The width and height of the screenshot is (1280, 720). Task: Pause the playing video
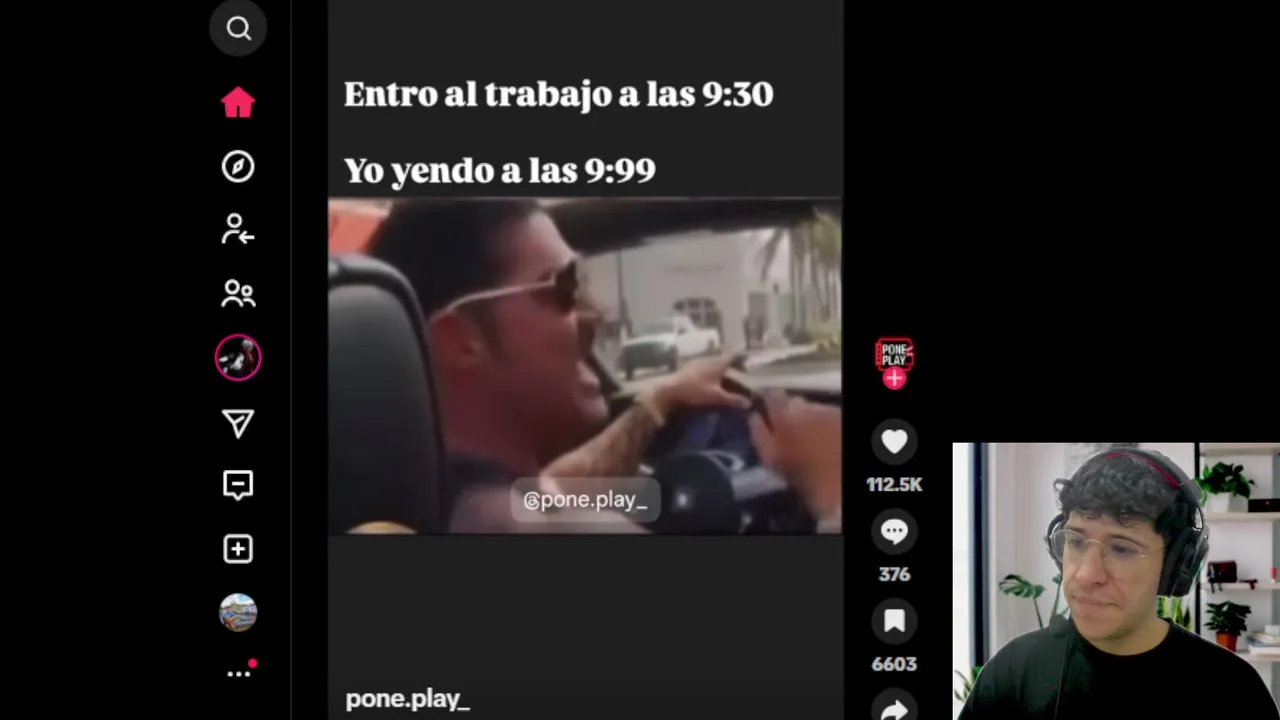(585, 365)
